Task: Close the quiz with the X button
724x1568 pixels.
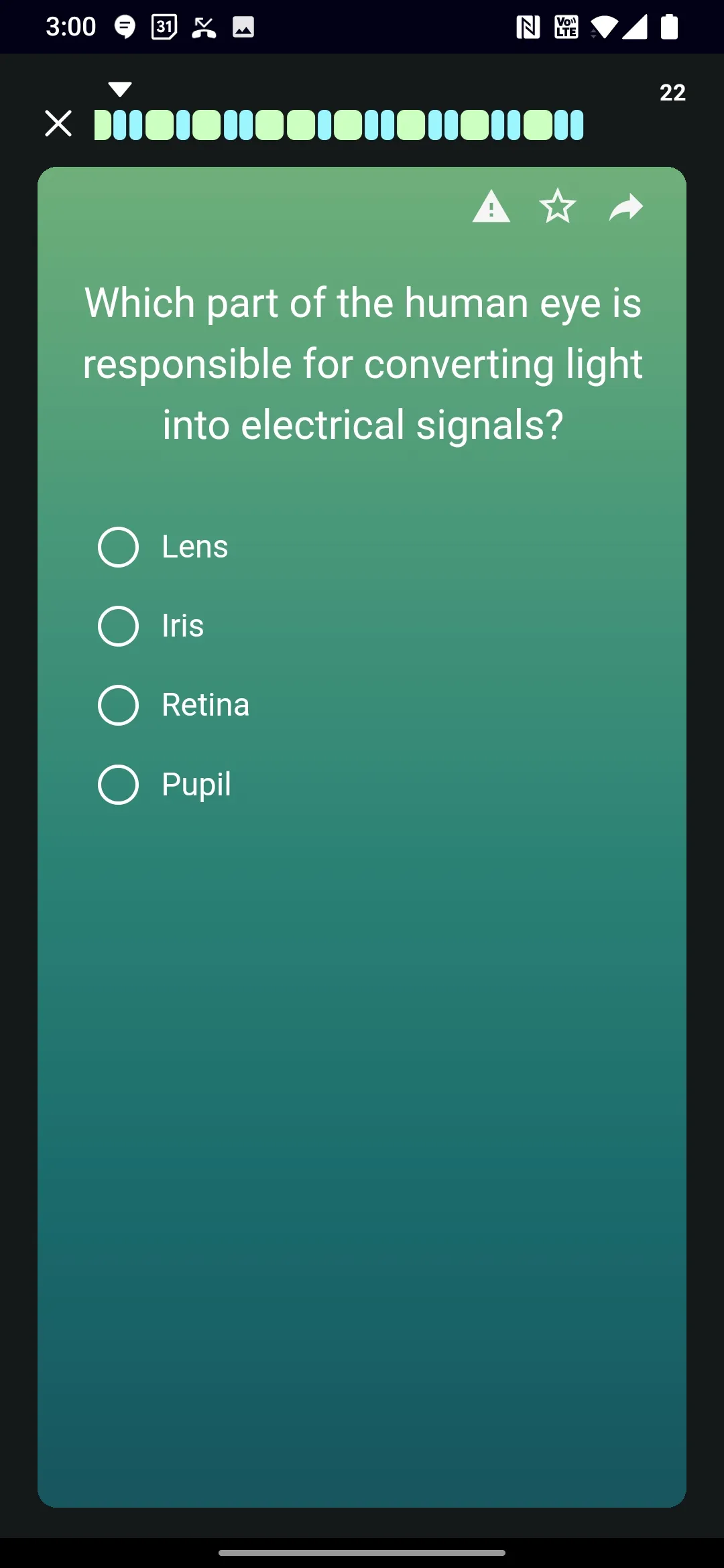Action: (x=58, y=123)
